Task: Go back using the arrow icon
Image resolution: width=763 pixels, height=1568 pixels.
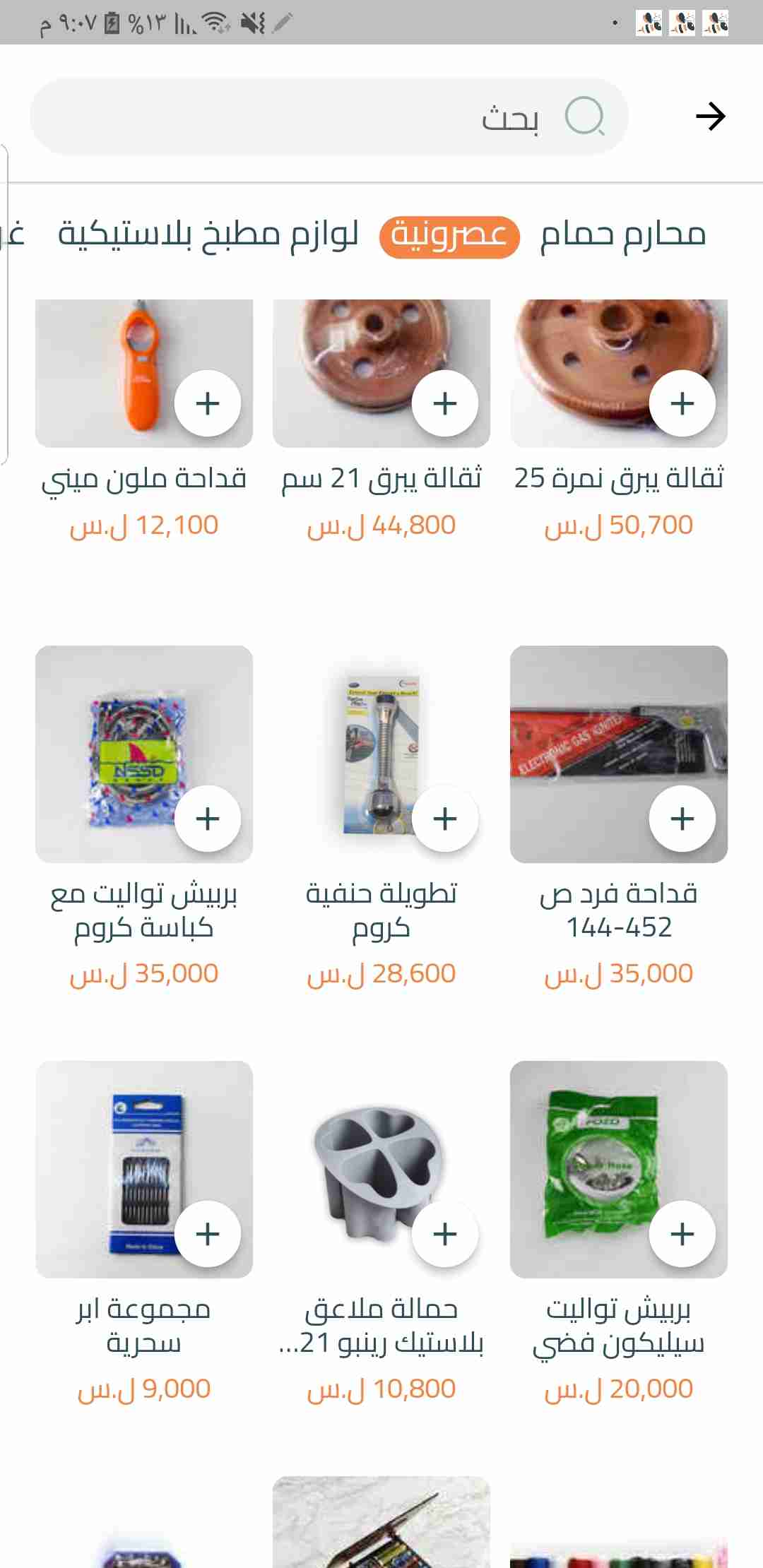Action: coord(710,117)
